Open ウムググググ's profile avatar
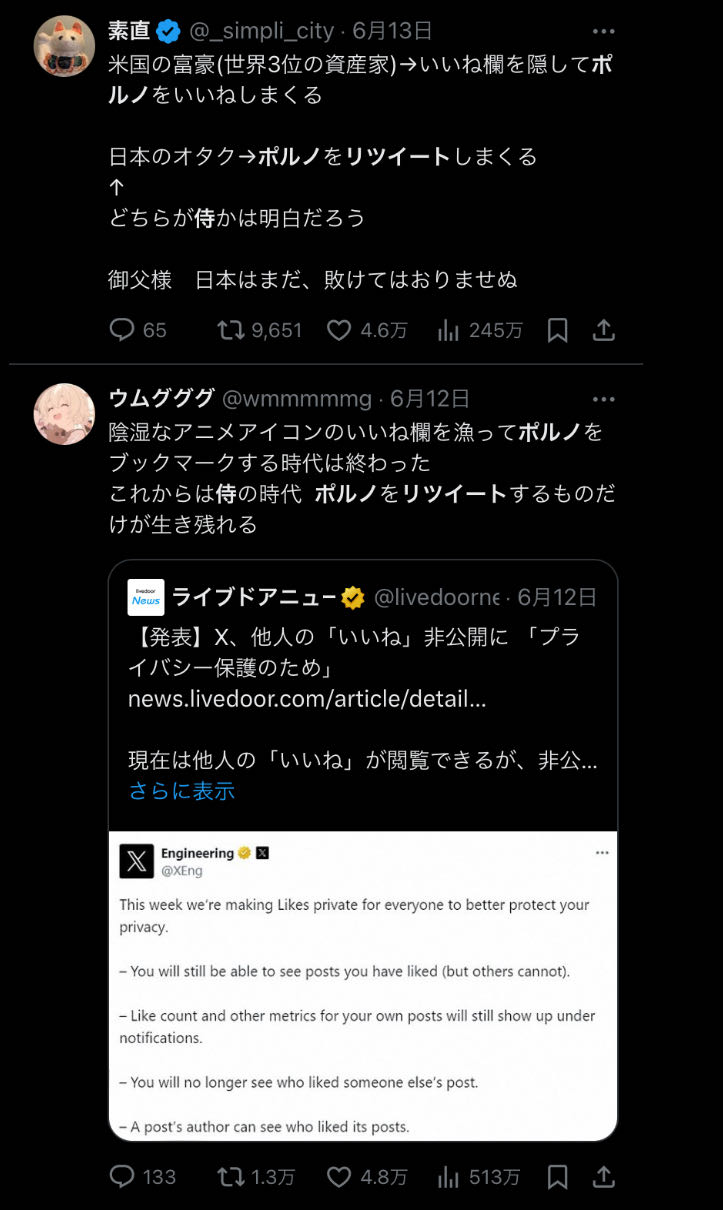The width and height of the screenshot is (723, 1210). pos(64,414)
